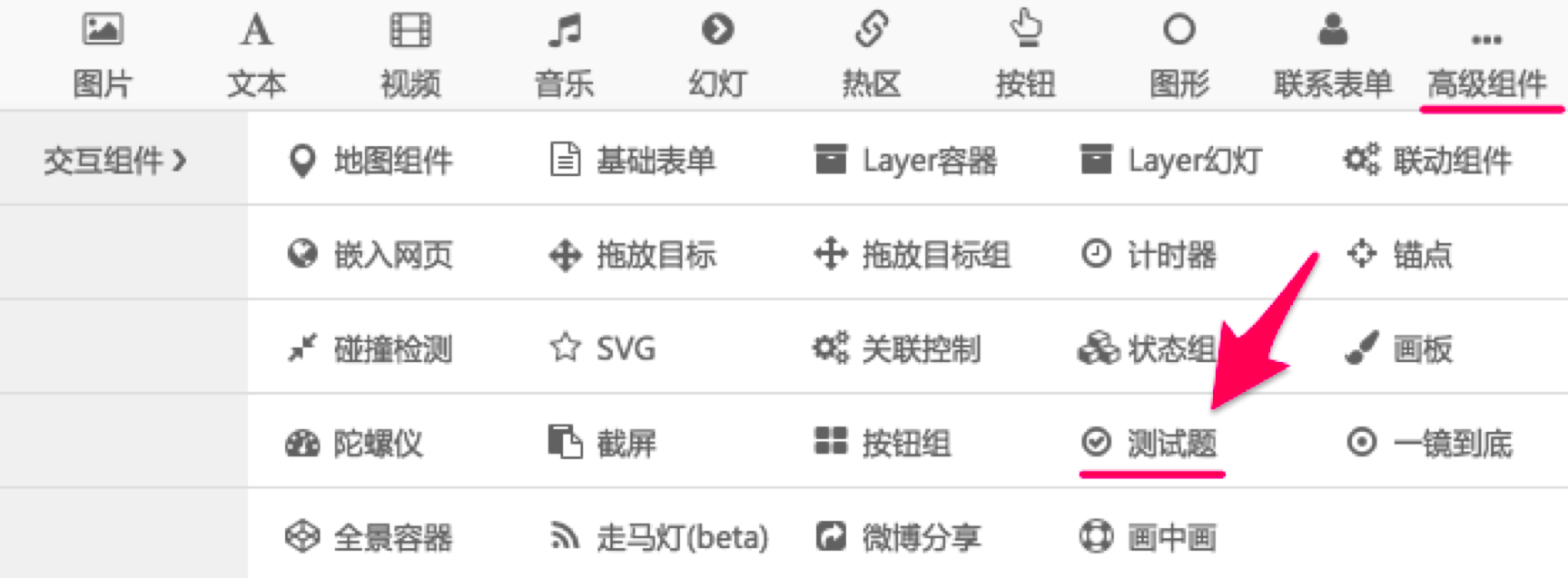1568x578 pixels.
Task: Insert an SVG component
Action: pyautogui.click(x=603, y=349)
